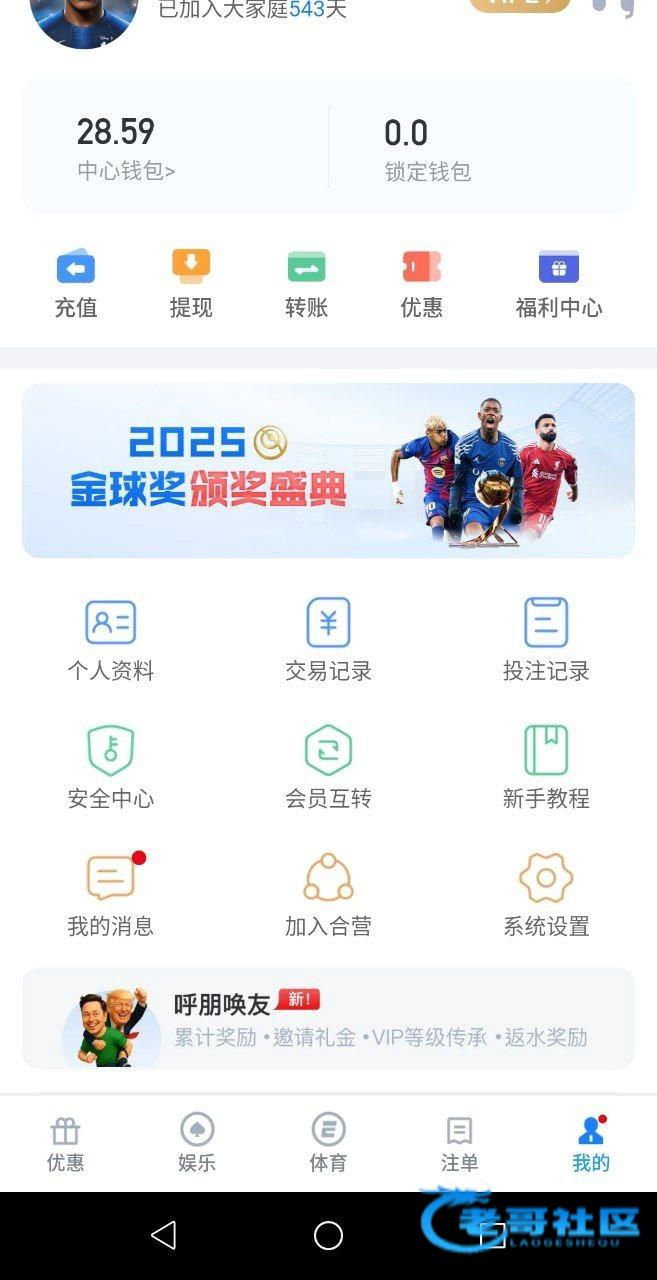The width and height of the screenshot is (657, 1280).
Task: Open the 新手教程 beginner tutorial
Action: tap(546, 767)
